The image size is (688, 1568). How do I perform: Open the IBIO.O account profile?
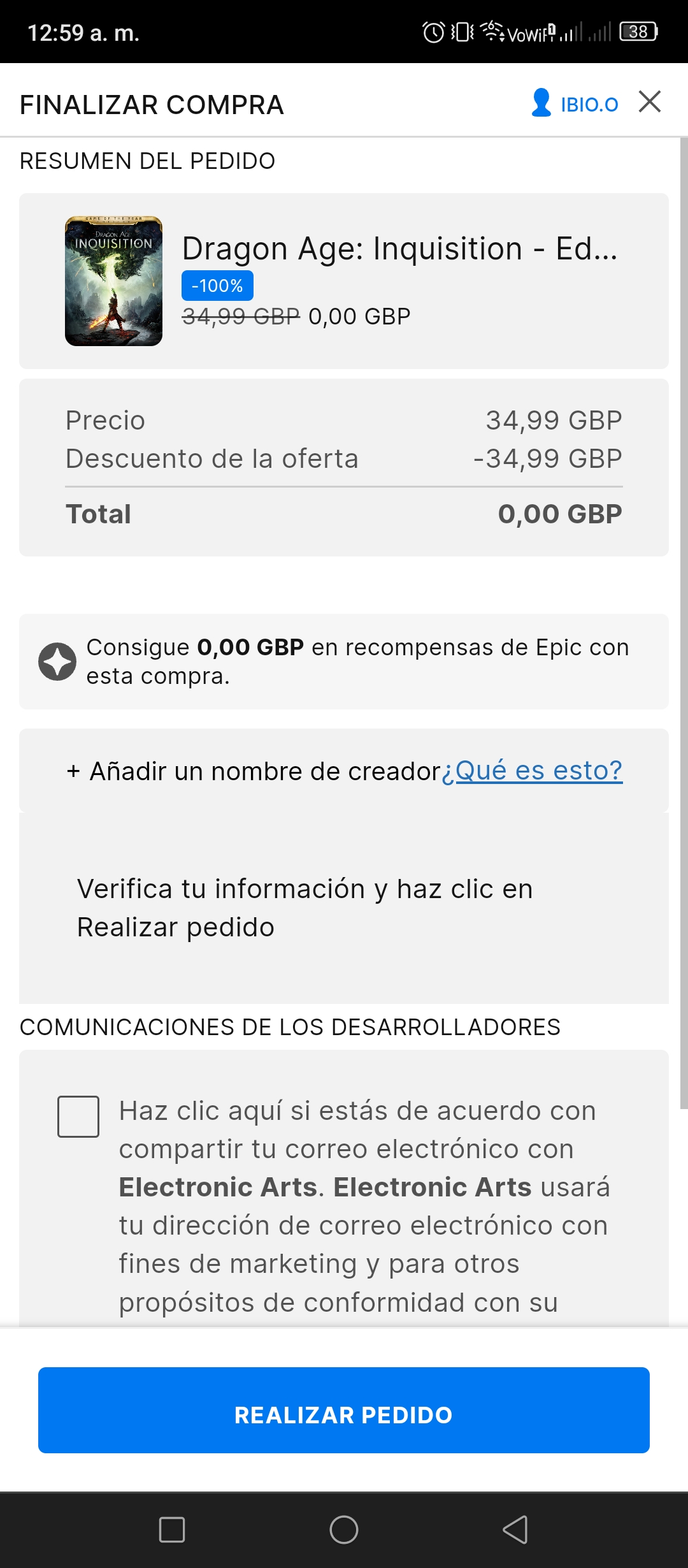pyautogui.click(x=575, y=103)
